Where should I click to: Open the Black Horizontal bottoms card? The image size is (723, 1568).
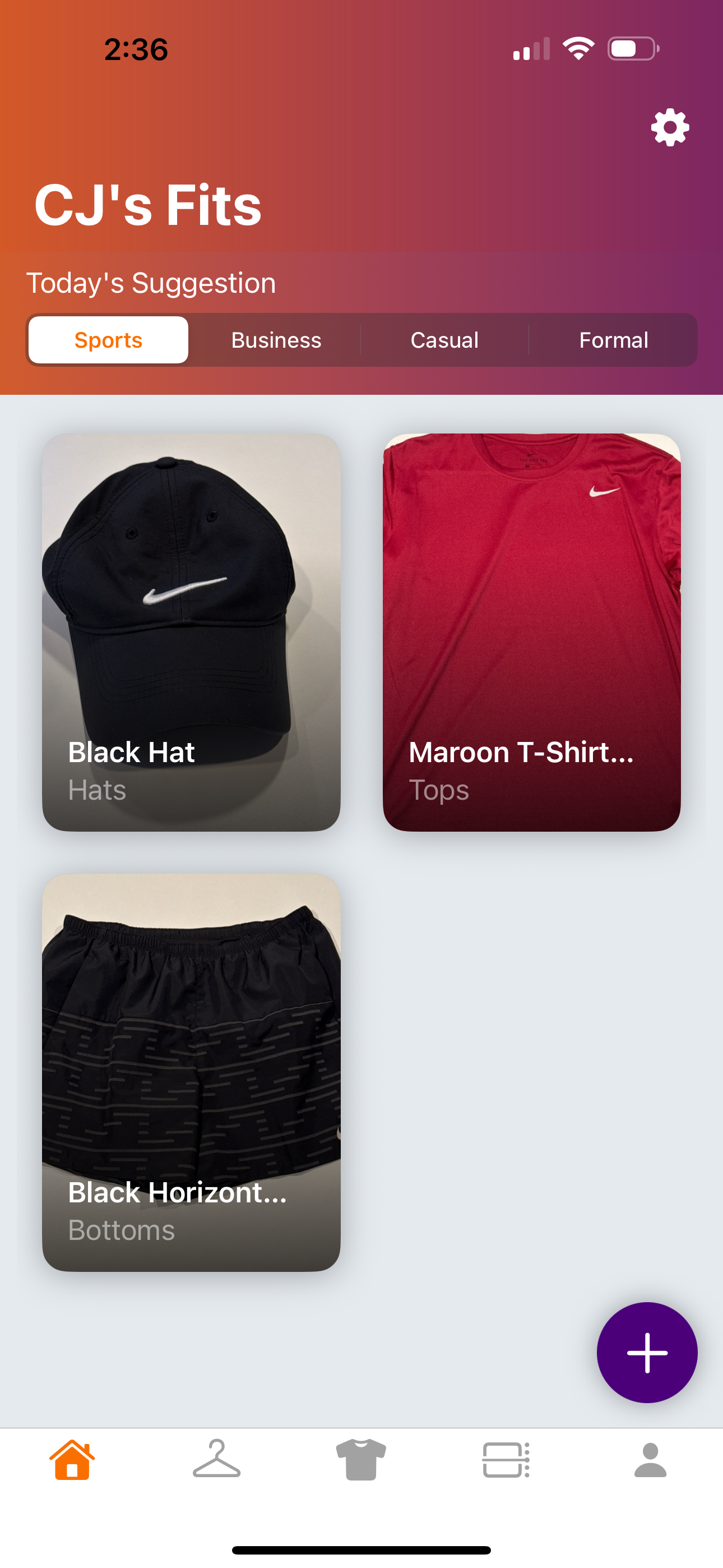click(191, 1072)
